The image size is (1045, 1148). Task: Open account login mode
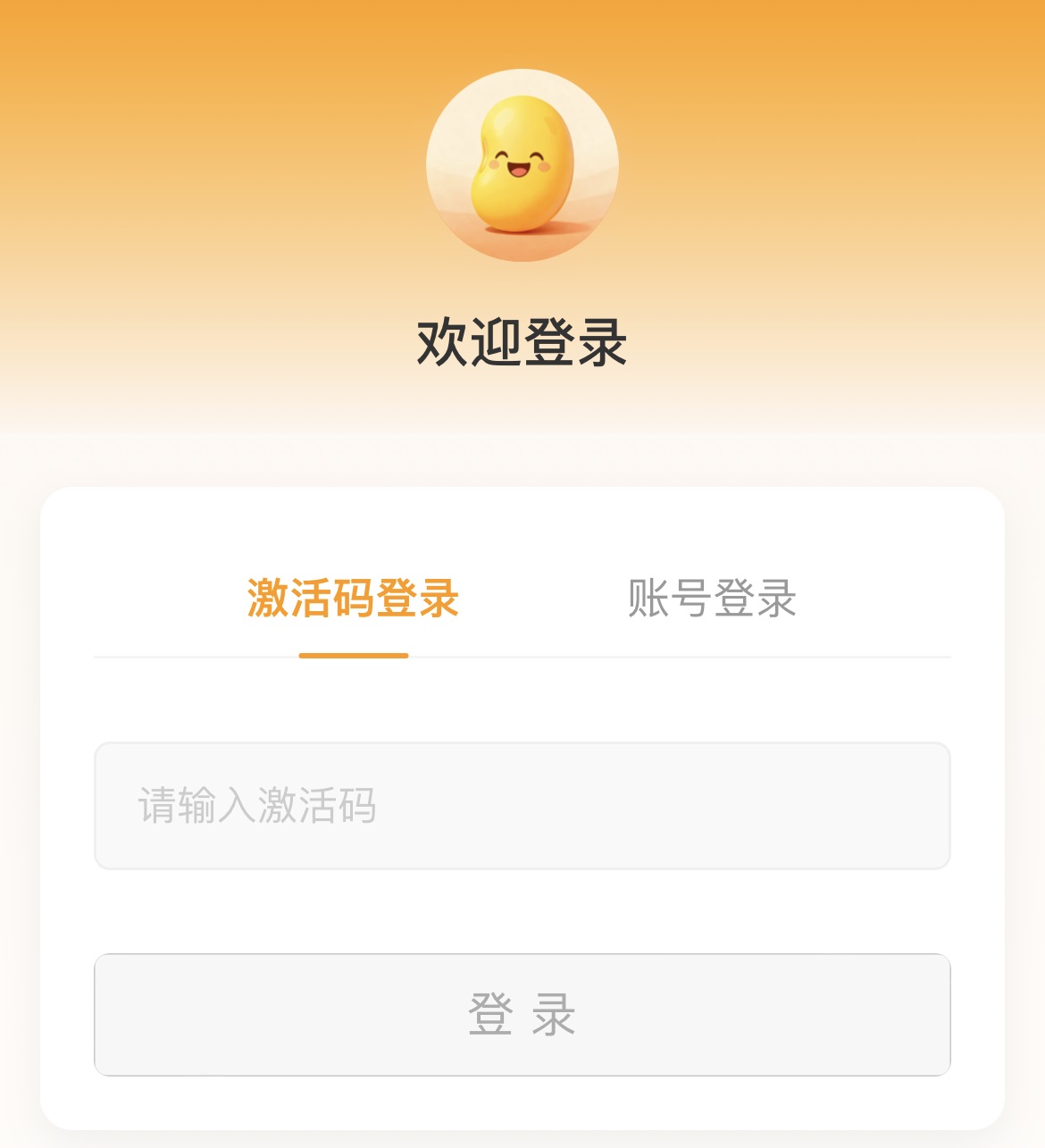(x=712, y=600)
